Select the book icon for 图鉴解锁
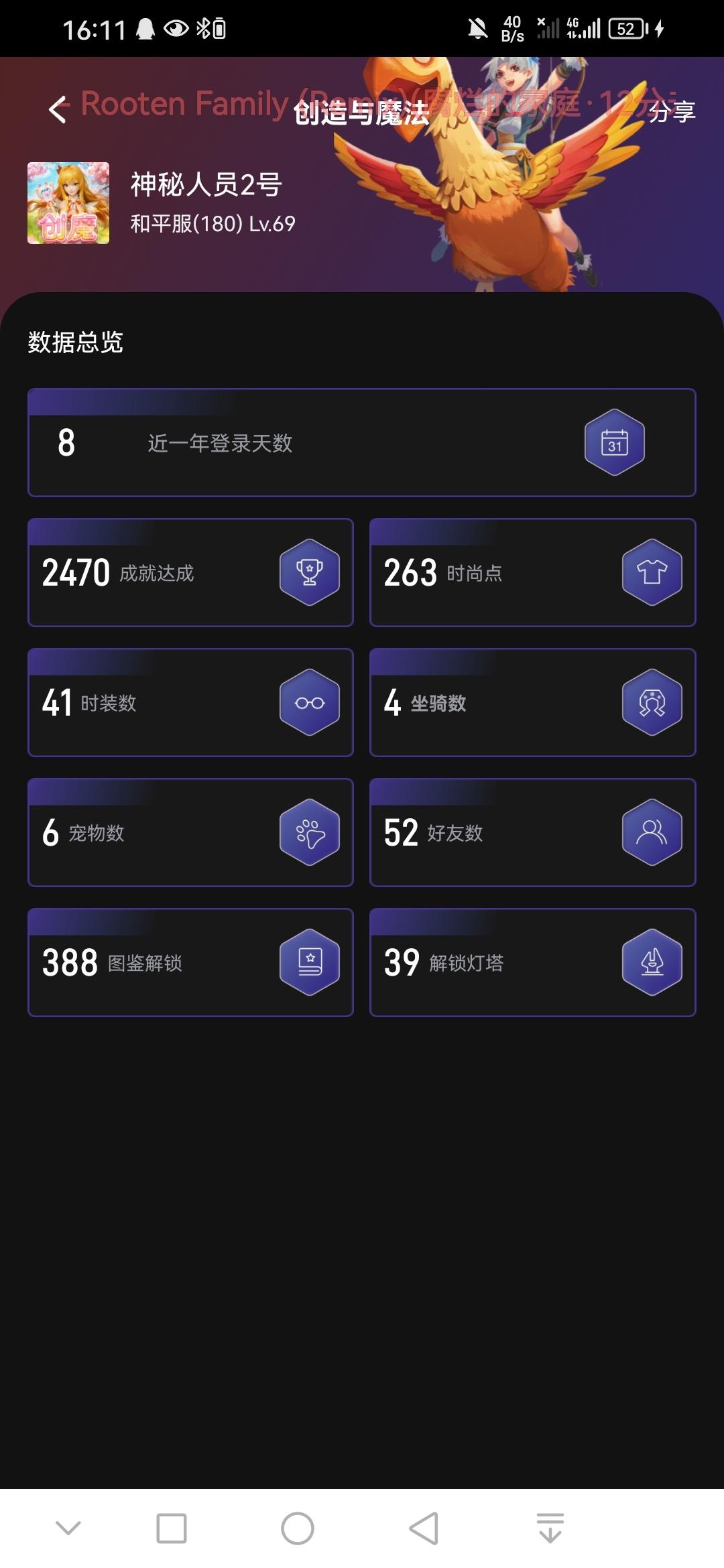The height and width of the screenshot is (1568, 724). pyautogui.click(x=309, y=962)
